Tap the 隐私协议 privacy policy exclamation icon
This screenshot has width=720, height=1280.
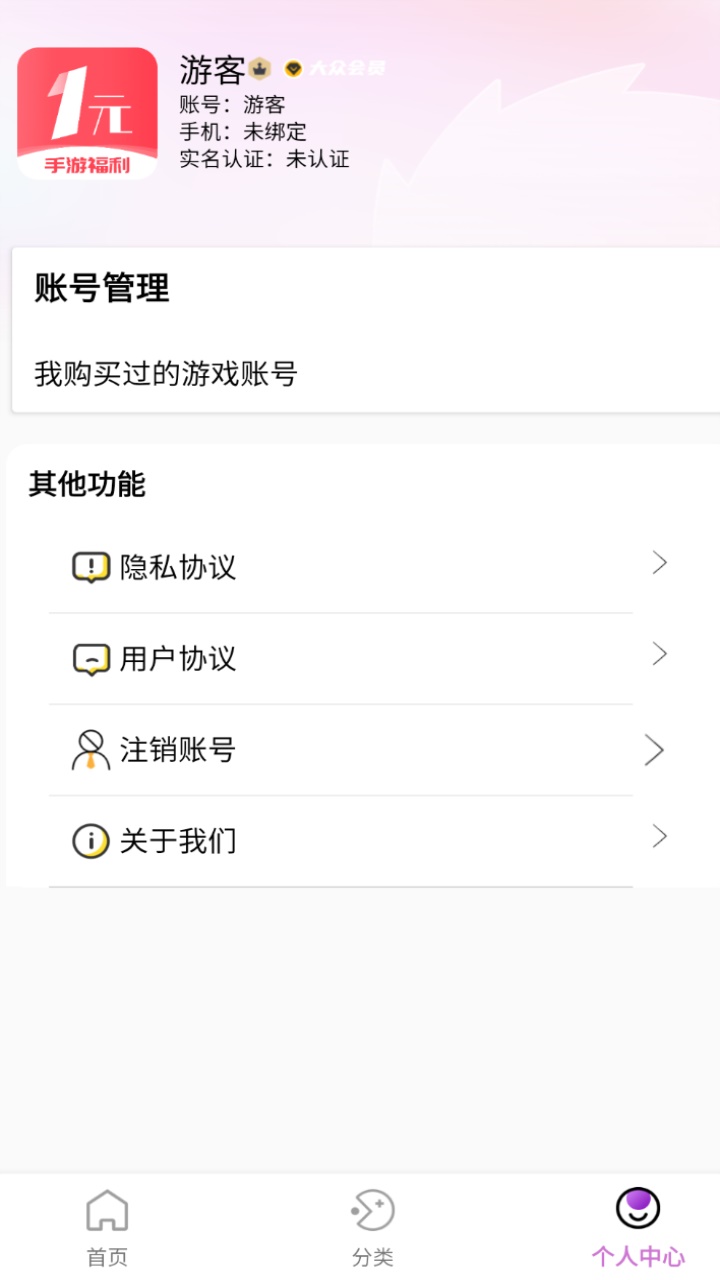90,566
